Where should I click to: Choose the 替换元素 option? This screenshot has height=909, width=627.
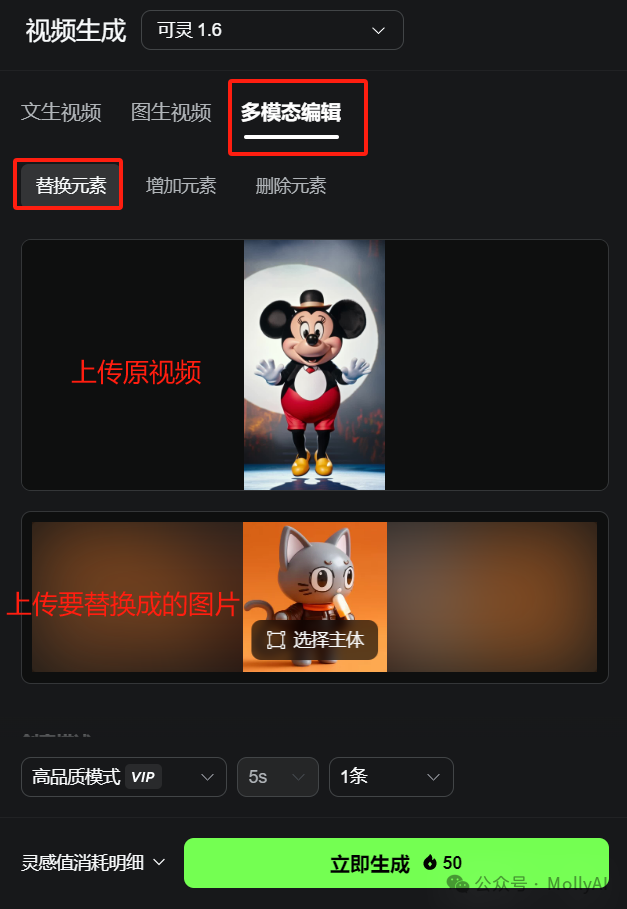[70, 185]
